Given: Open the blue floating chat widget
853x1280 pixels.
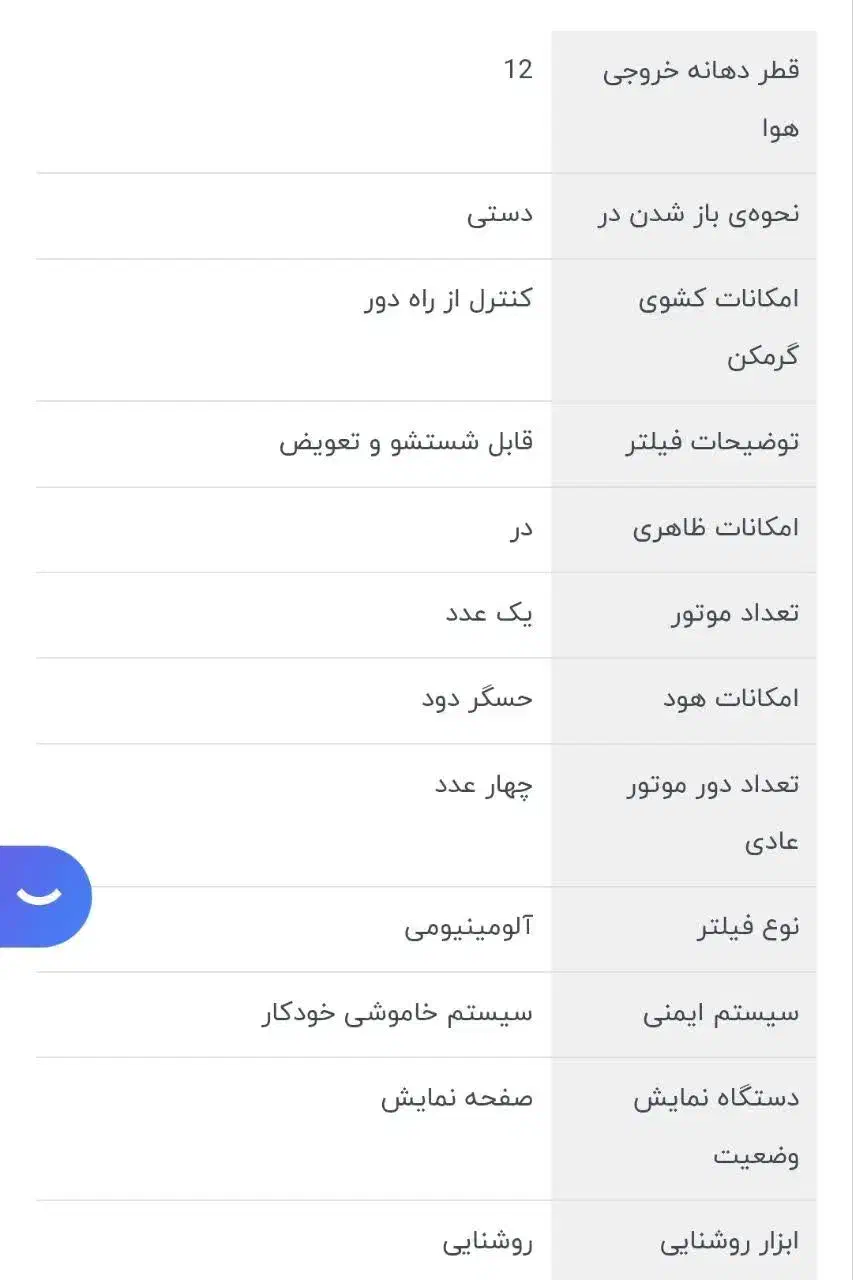Looking at the screenshot, I should coord(43,896).
